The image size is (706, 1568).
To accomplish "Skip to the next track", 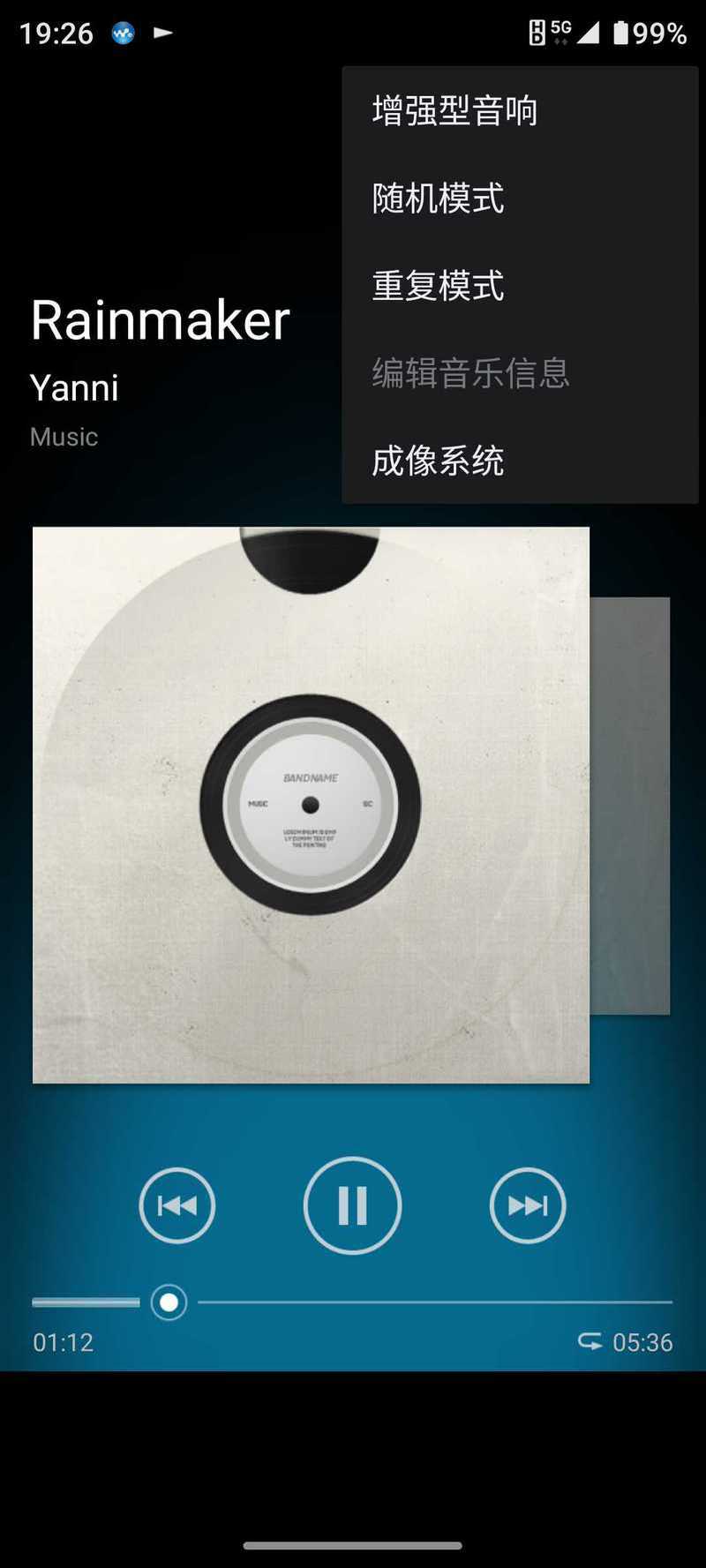I will click(x=528, y=1205).
